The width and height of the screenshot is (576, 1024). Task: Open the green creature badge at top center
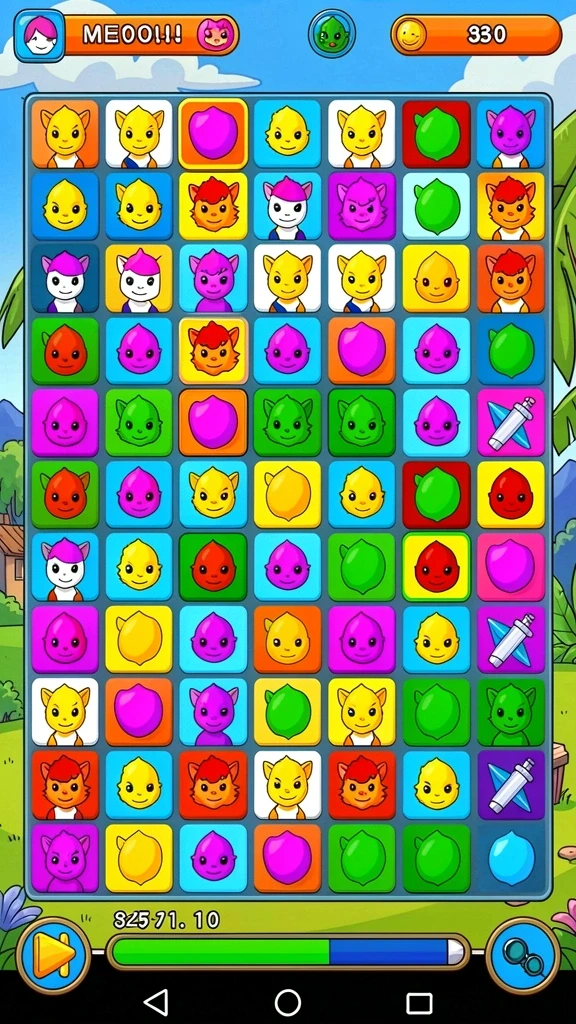(x=332, y=33)
